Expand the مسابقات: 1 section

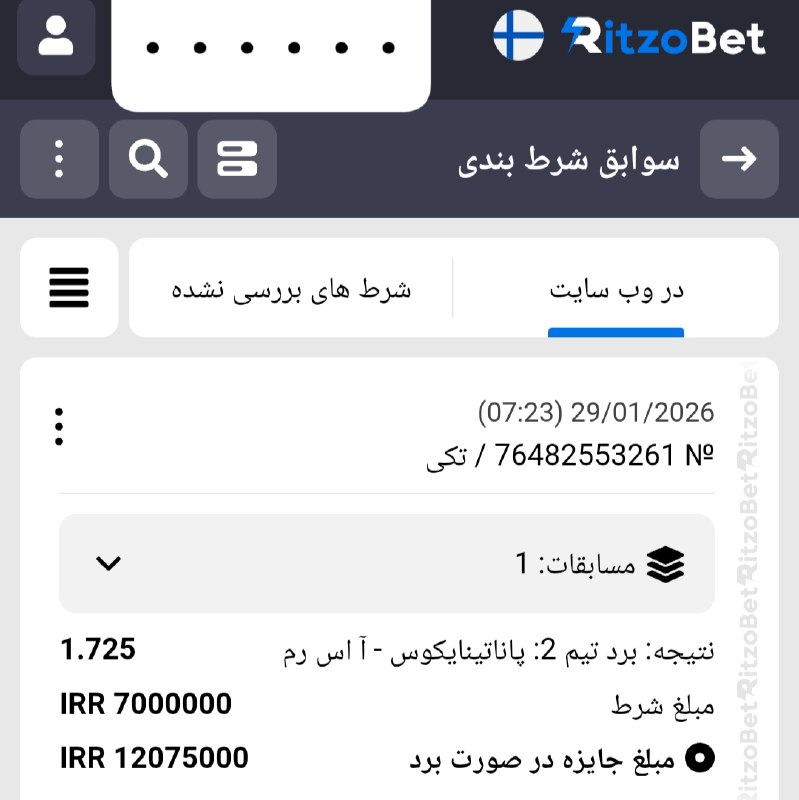(x=108, y=564)
